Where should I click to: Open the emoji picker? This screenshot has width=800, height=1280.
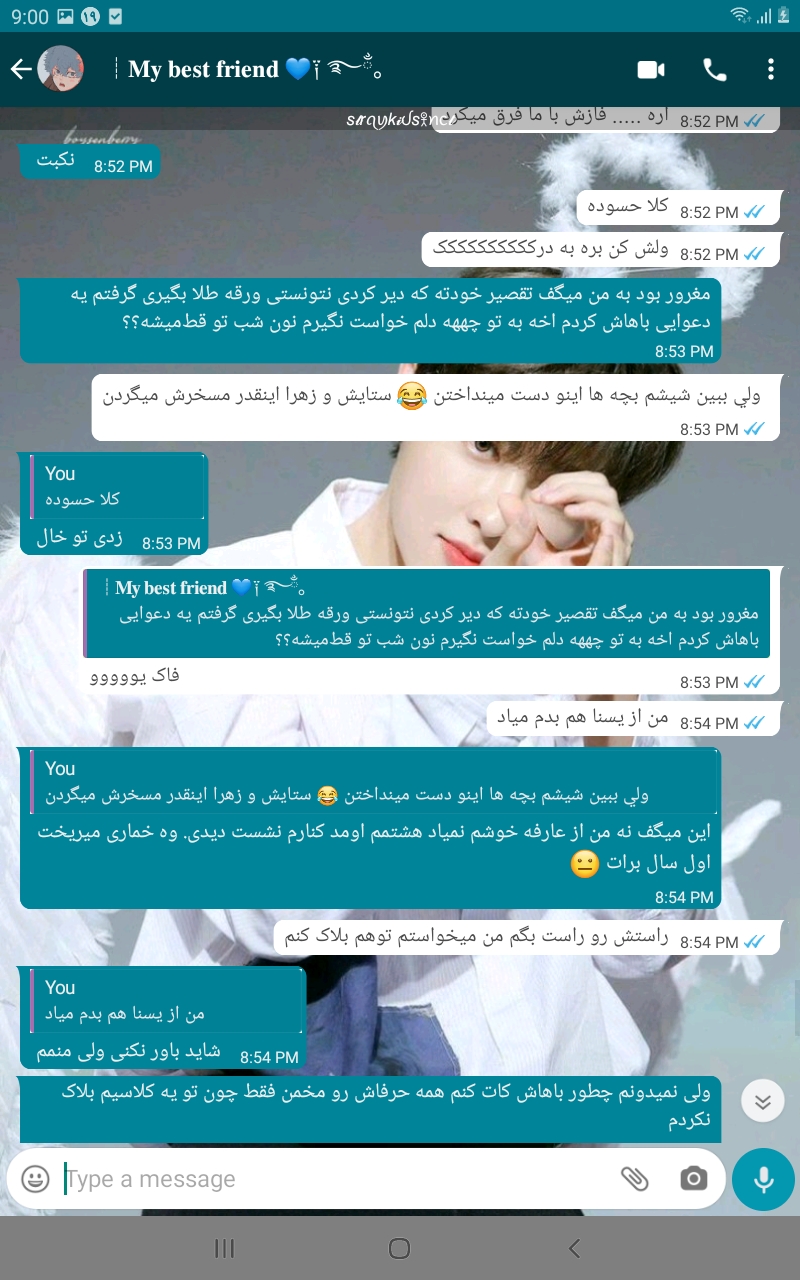click(x=35, y=1179)
